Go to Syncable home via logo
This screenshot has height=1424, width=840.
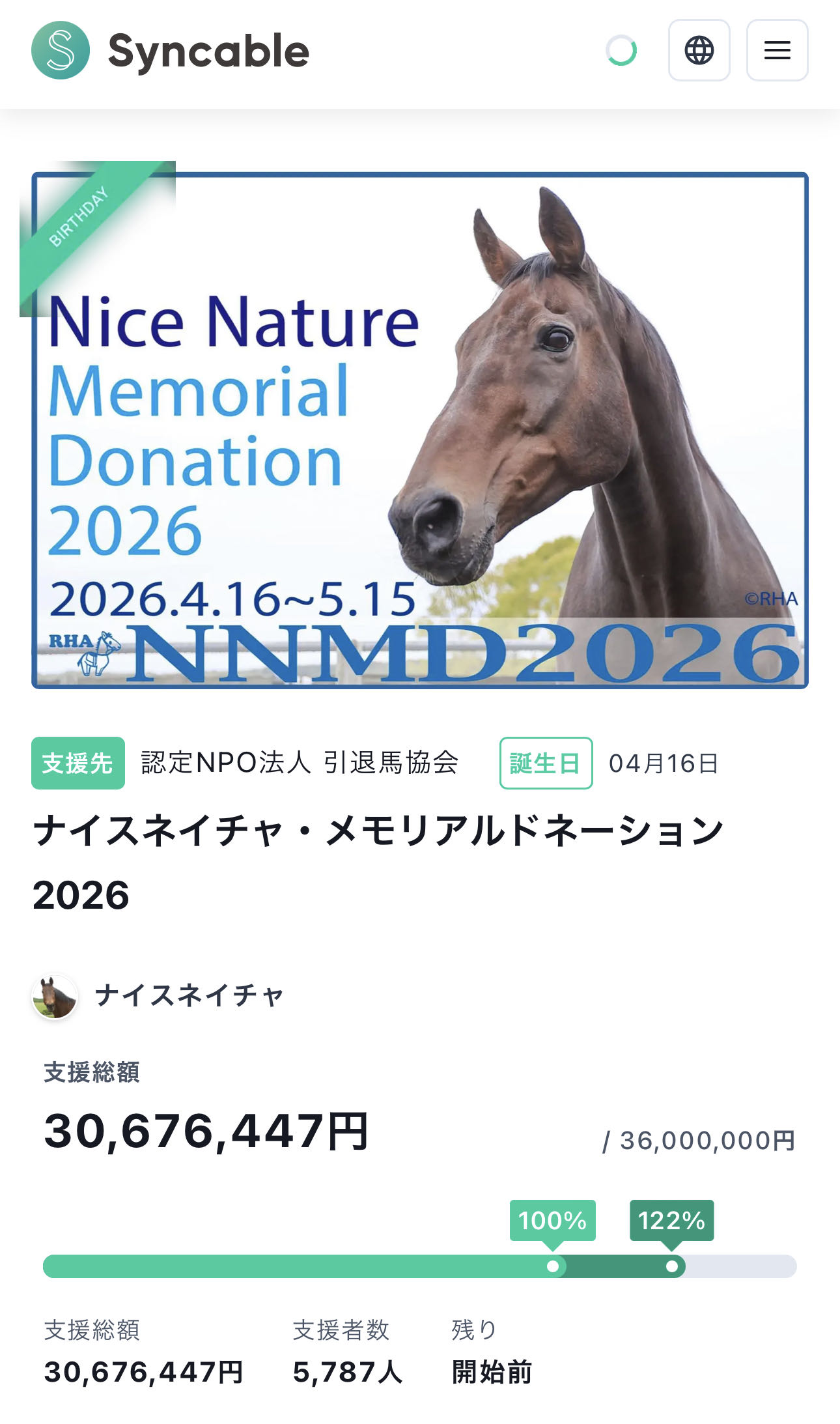tap(171, 51)
